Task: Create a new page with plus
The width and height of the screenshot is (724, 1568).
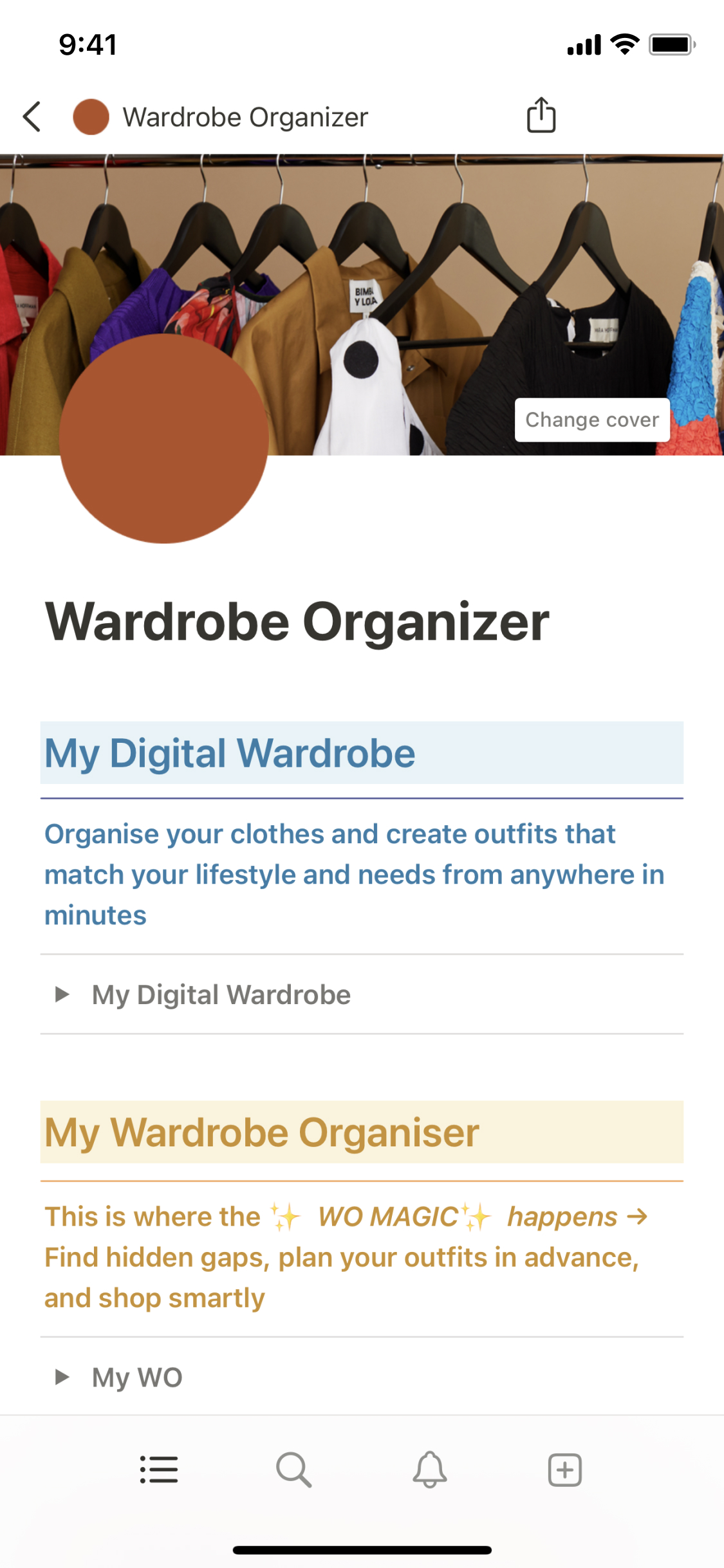Action: pos(564,1470)
